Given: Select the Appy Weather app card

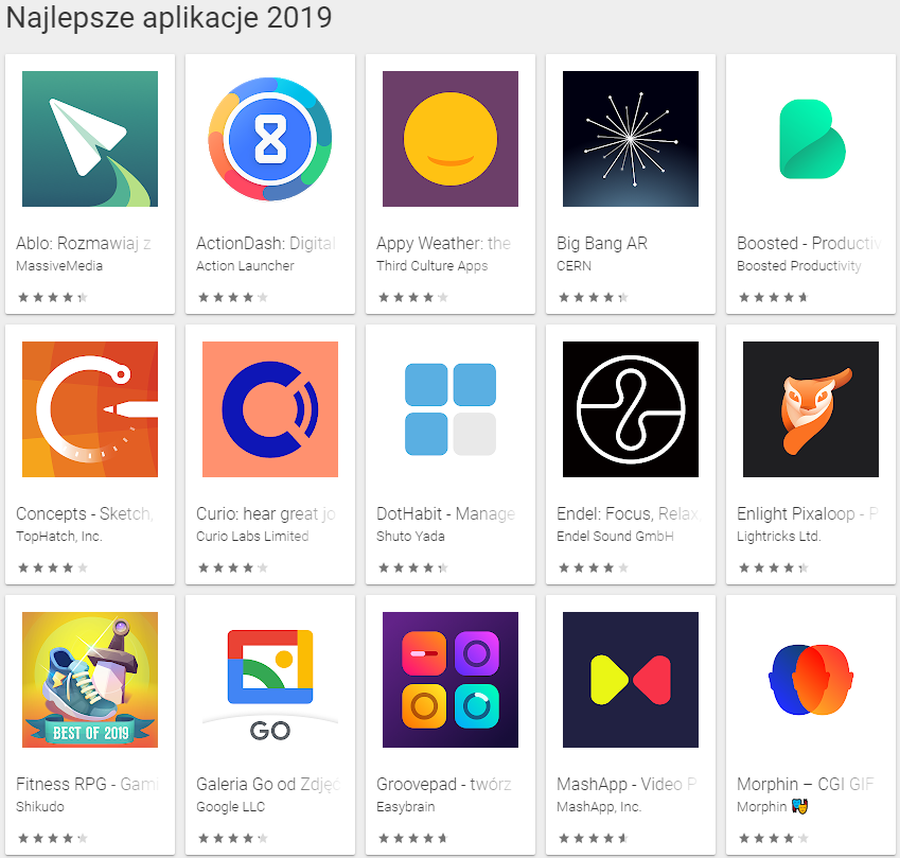Looking at the screenshot, I should [450, 139].
